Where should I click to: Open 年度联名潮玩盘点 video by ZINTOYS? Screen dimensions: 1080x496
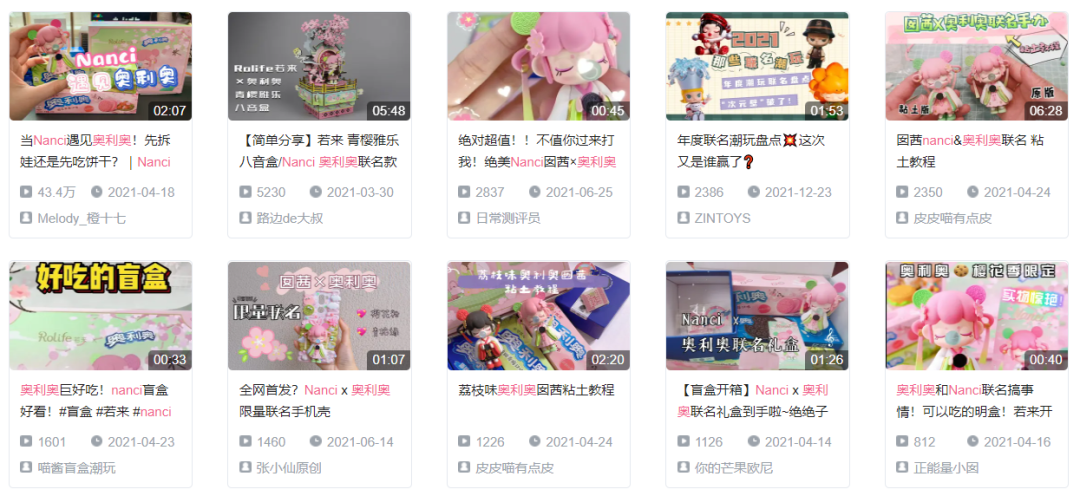tap(757, 66)
